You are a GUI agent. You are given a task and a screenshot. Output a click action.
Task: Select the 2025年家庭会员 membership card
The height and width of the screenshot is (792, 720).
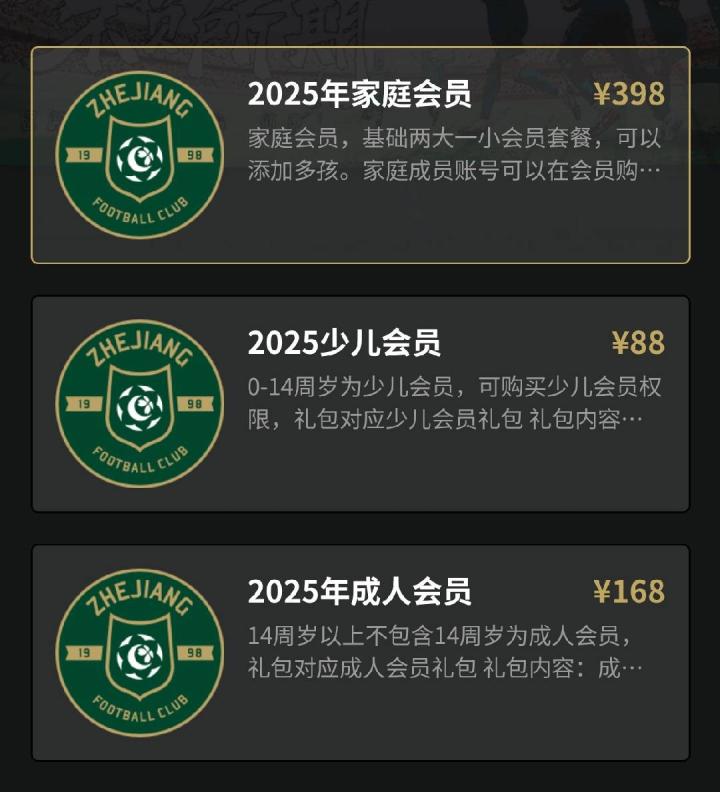[360, 155]
